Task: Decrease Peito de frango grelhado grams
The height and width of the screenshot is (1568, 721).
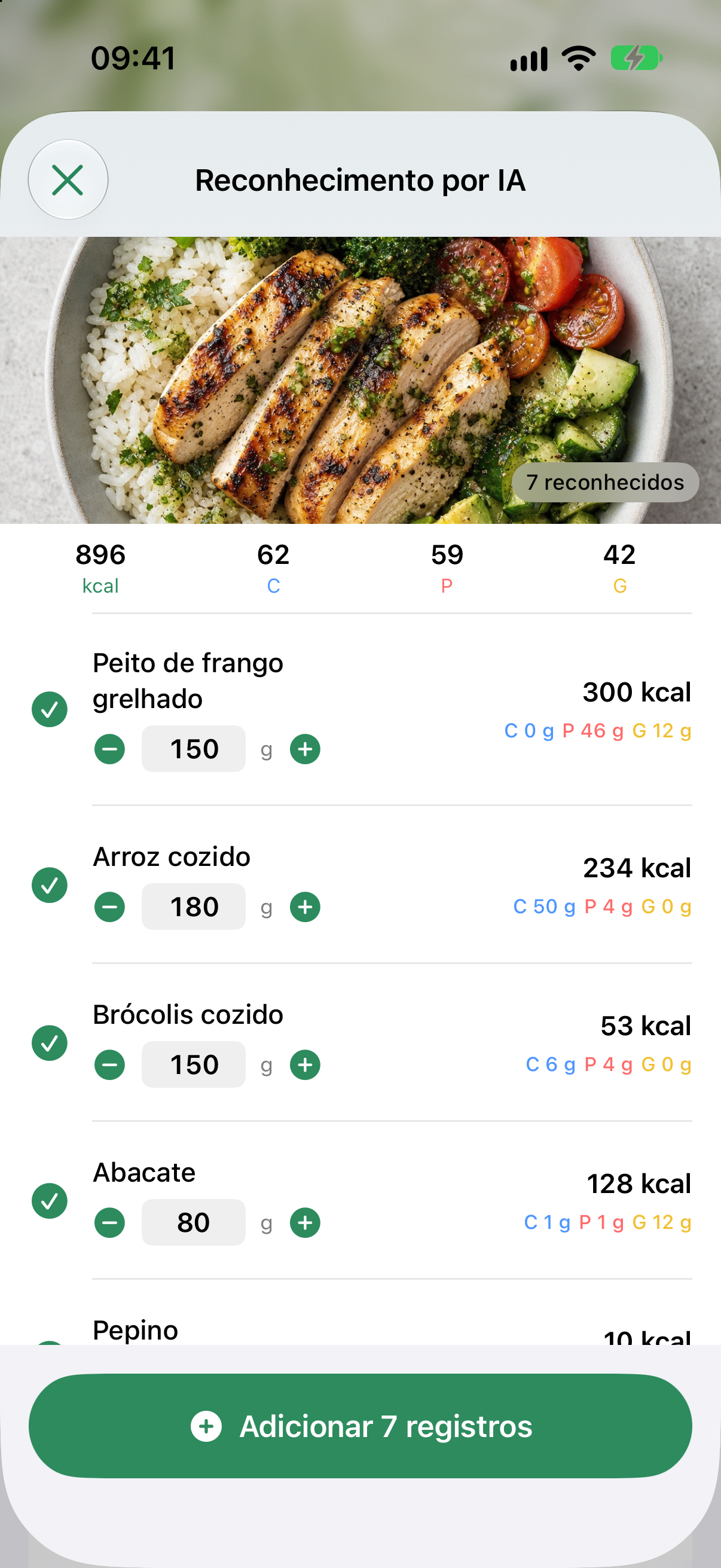Action: (x=109, y=749)
